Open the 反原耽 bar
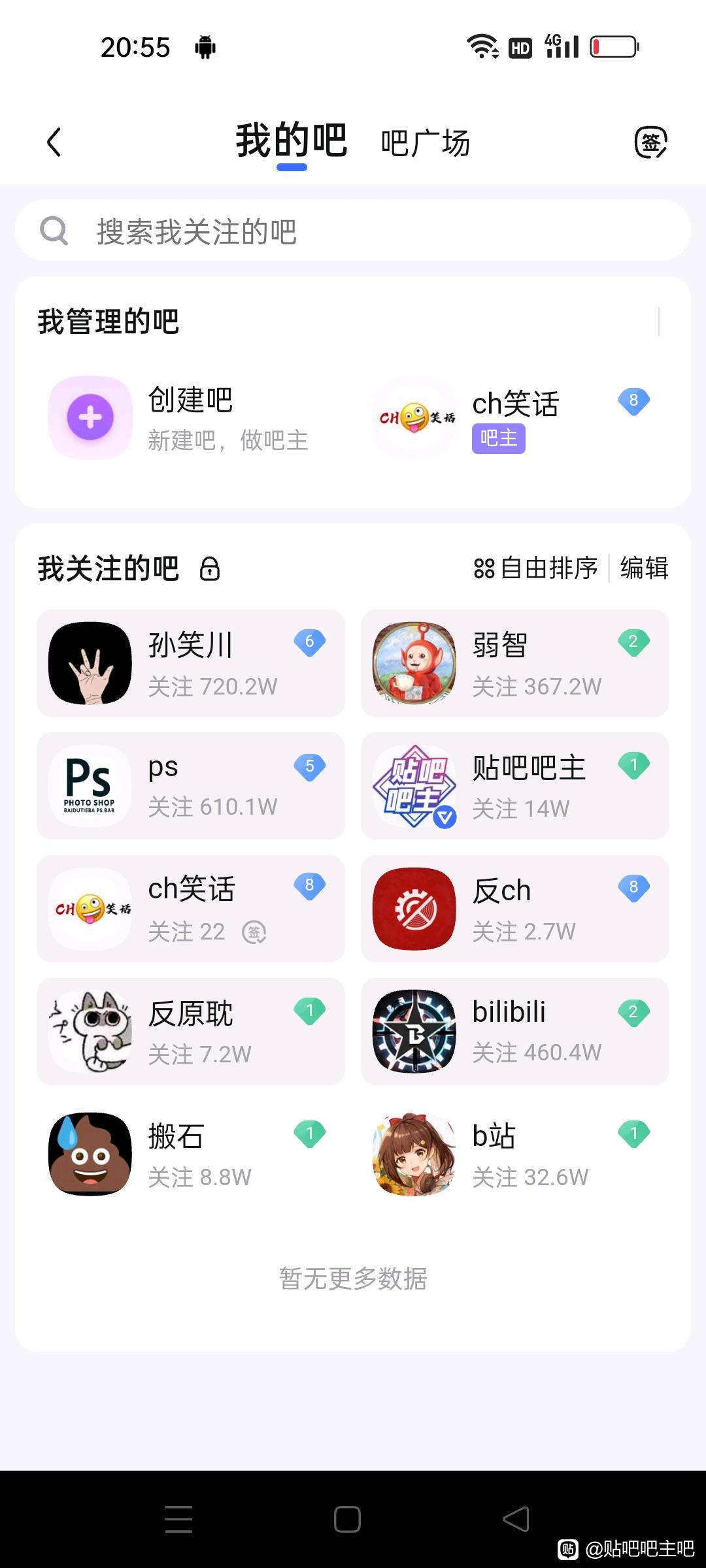706x1568 pixels. [x=190, y=1032]
